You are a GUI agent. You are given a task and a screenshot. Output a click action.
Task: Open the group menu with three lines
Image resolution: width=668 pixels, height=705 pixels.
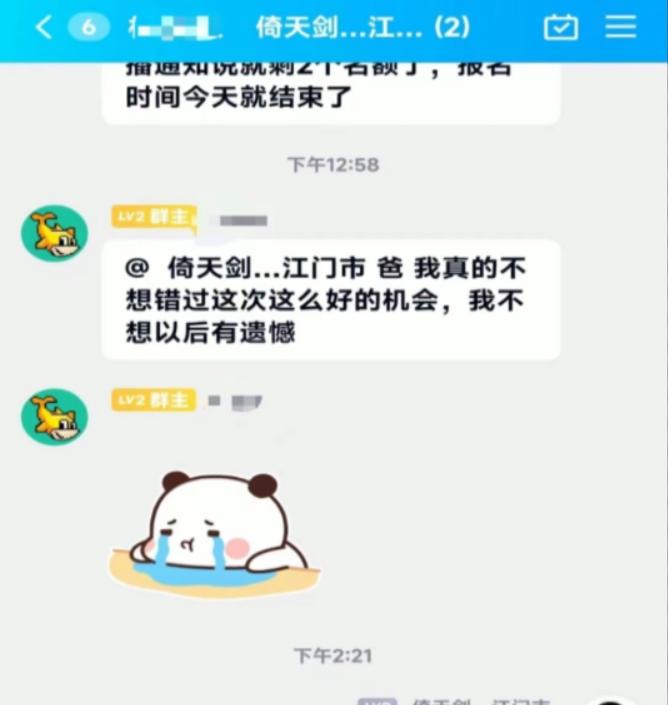[x=621, y=27]
